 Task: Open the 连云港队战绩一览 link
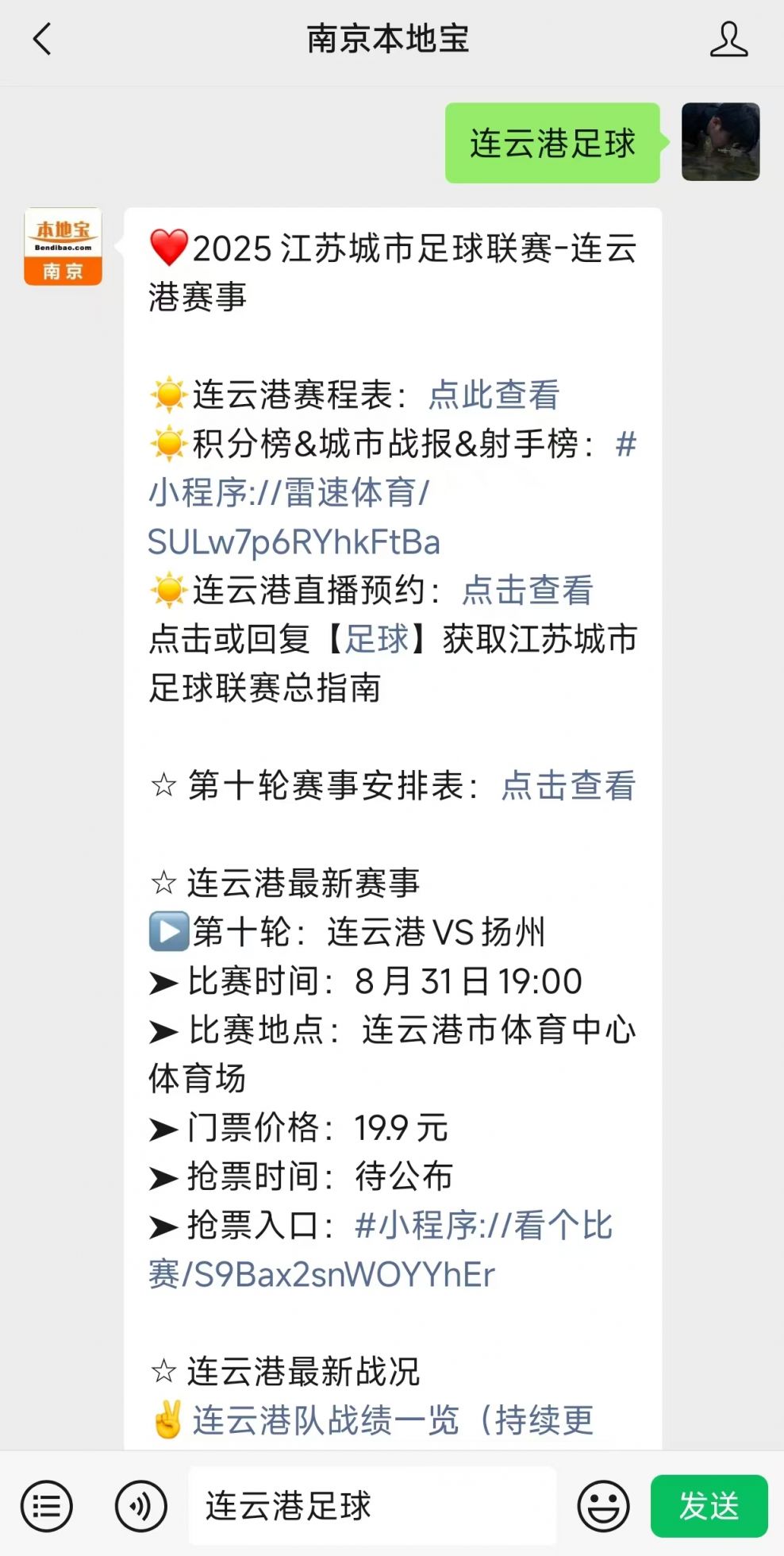pyautogui.click(x=392, y=1420)
